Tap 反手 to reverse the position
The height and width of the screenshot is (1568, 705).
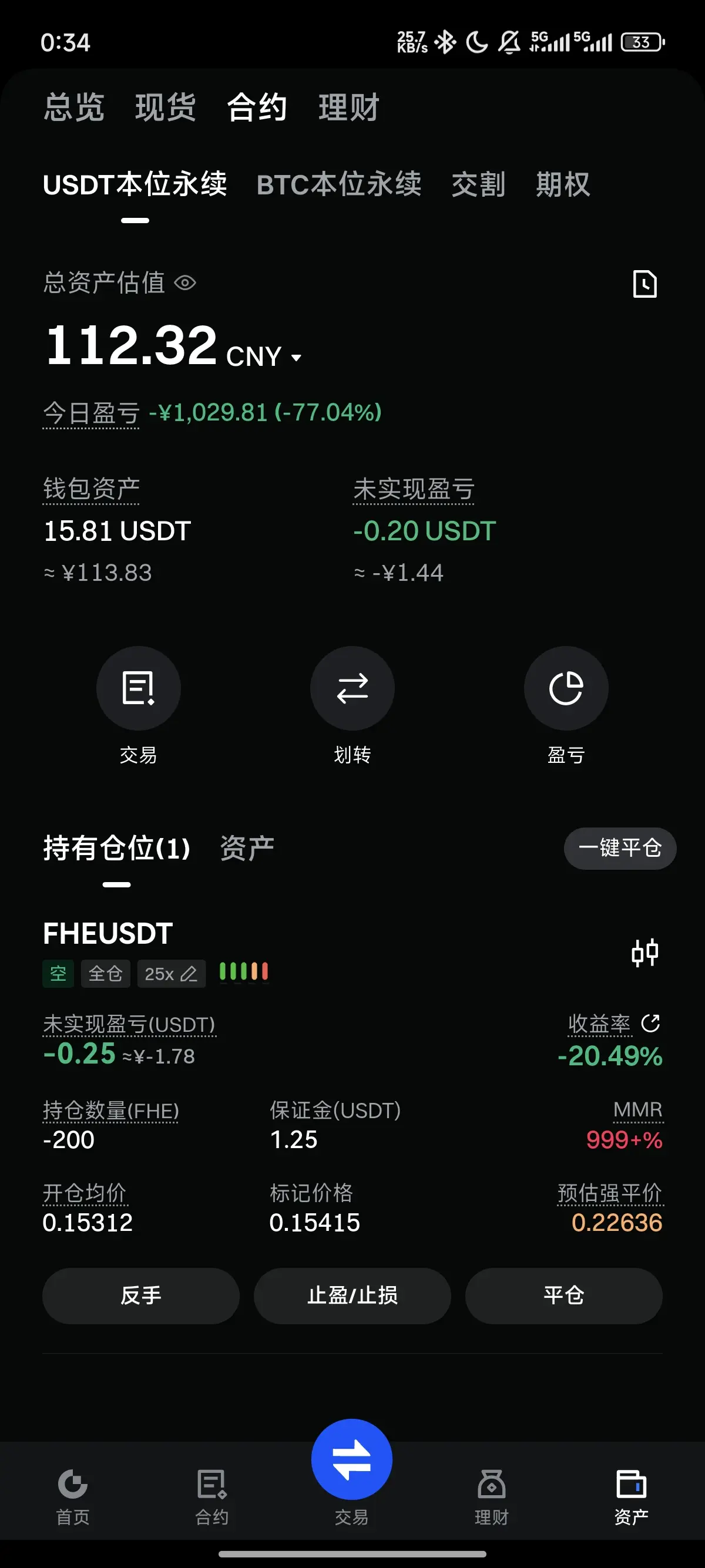[140, 1296]
